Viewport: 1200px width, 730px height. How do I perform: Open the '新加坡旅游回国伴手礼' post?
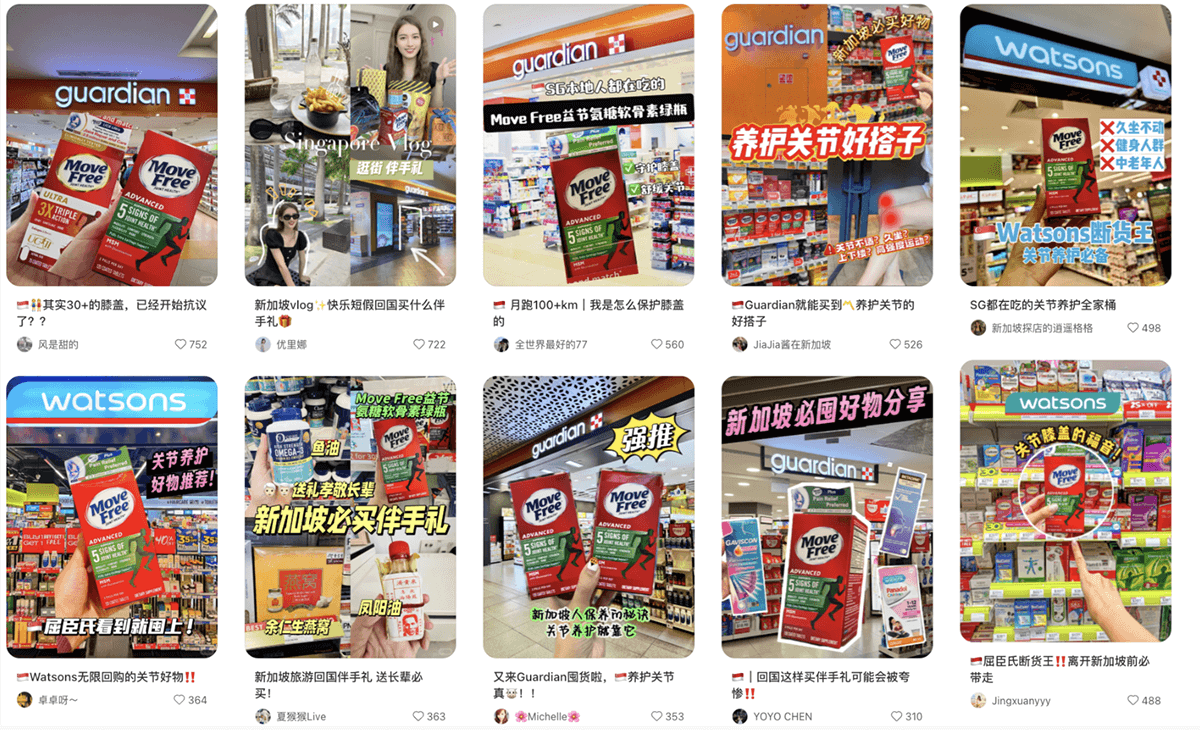[x=350, y=517]
